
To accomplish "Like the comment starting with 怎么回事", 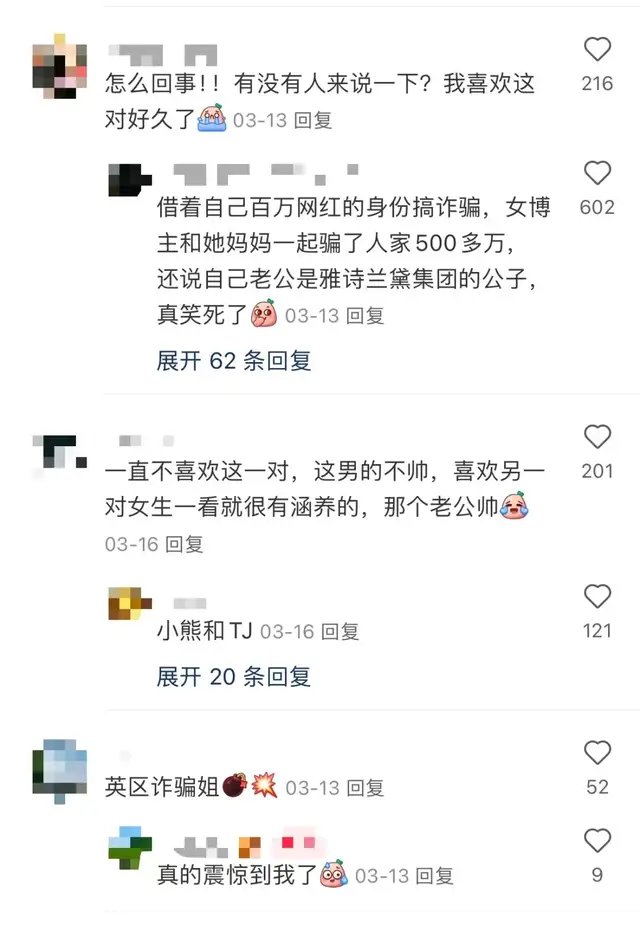I will point(597,50).
